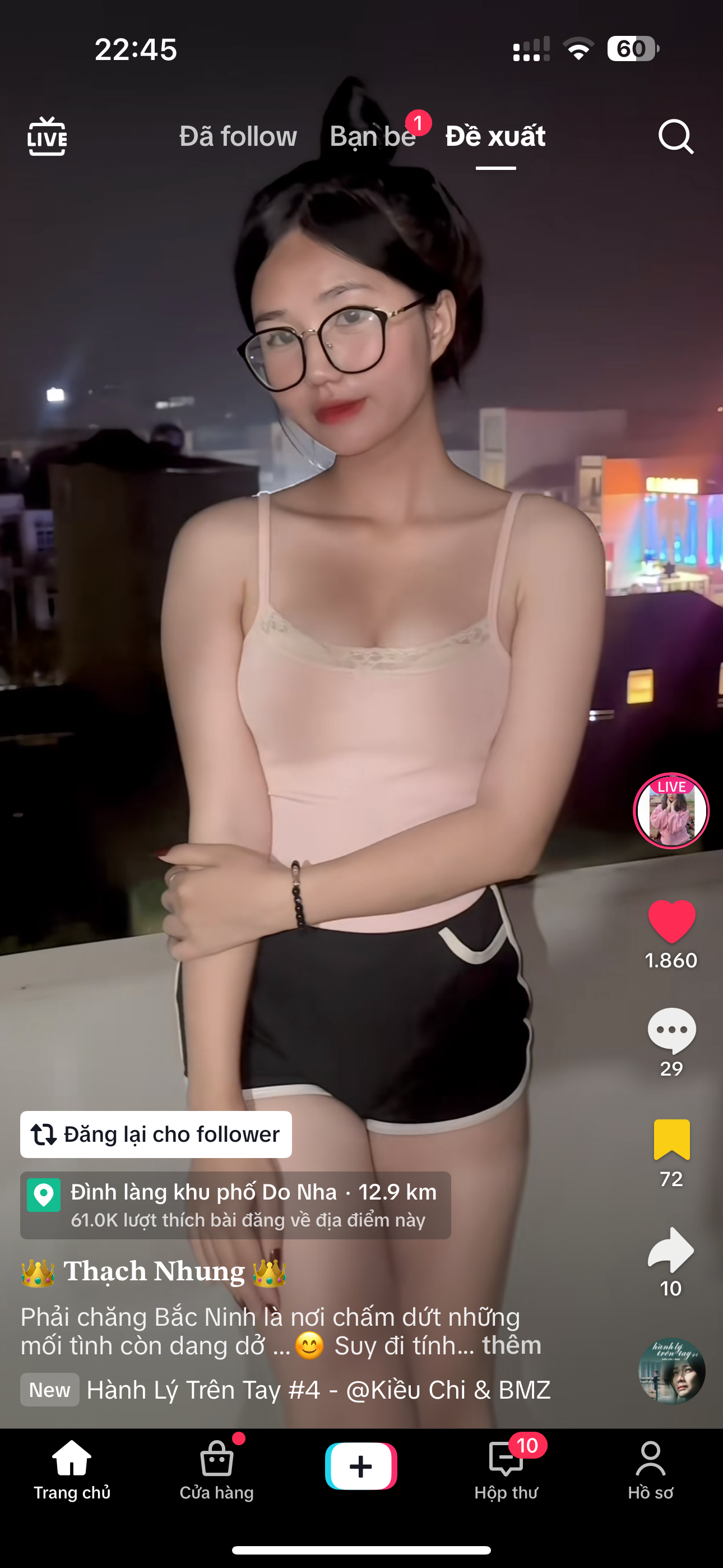This screenshot has width=723, height=1568.
Task: Select the Đề xuất tab
Action: (x=495, y=136)
